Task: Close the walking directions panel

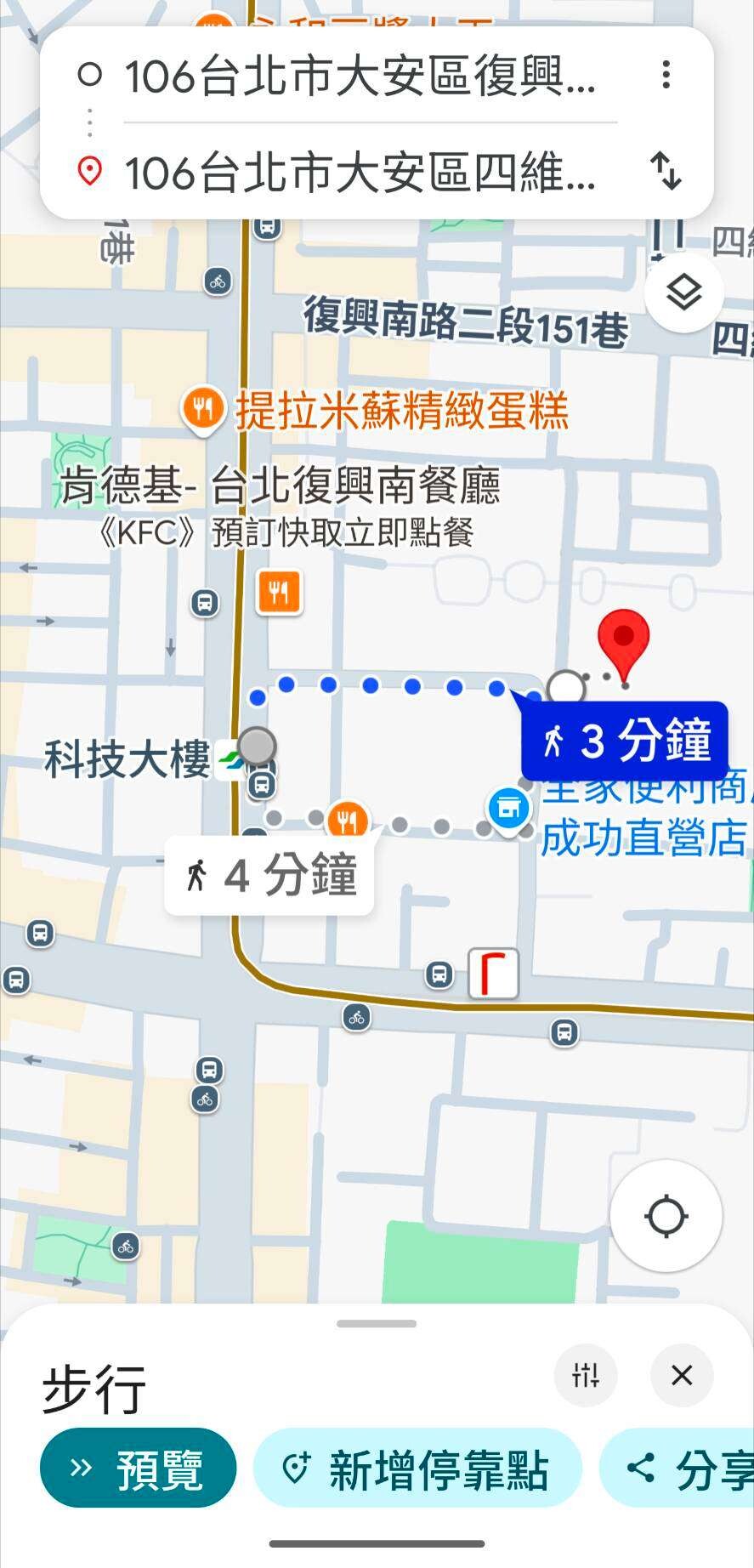Action: (x=682, y=1375)
